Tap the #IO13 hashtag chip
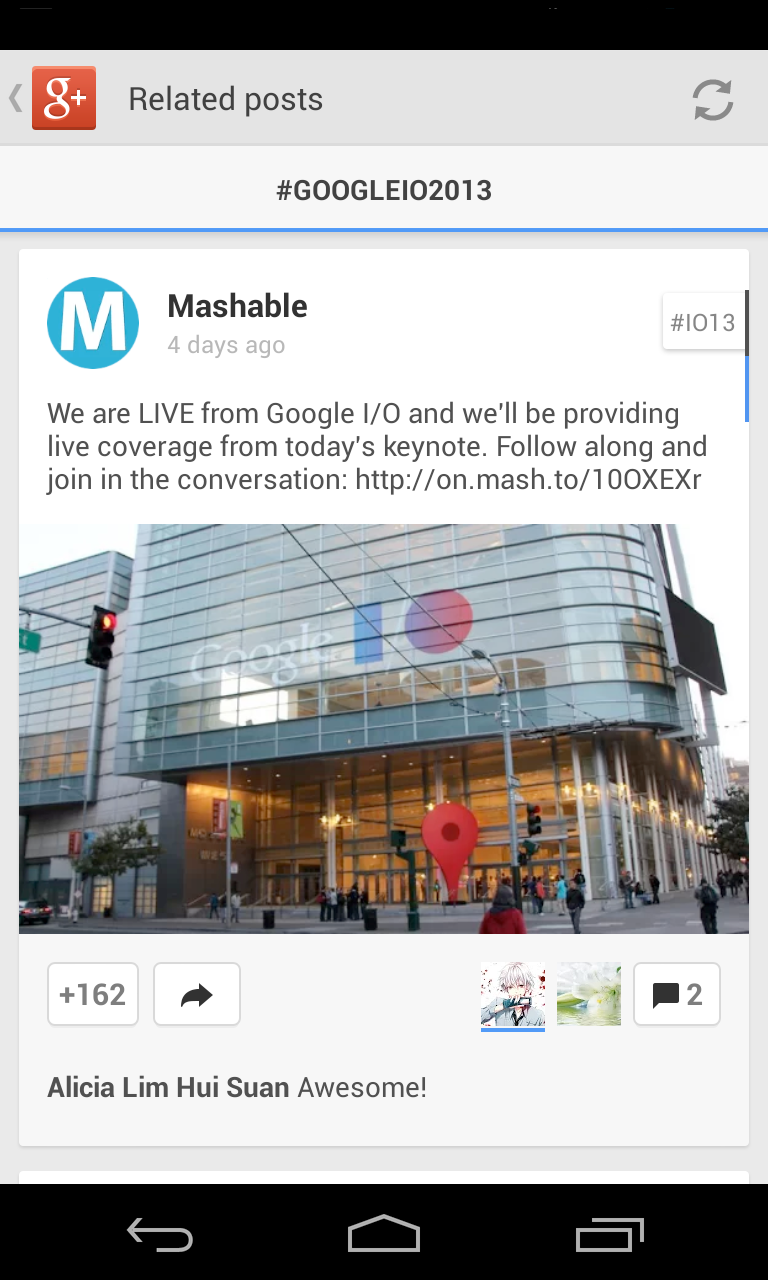Image resolution: width=768 pixels, height=1280 pixels. pyautogui.click(x=703, y=323)
